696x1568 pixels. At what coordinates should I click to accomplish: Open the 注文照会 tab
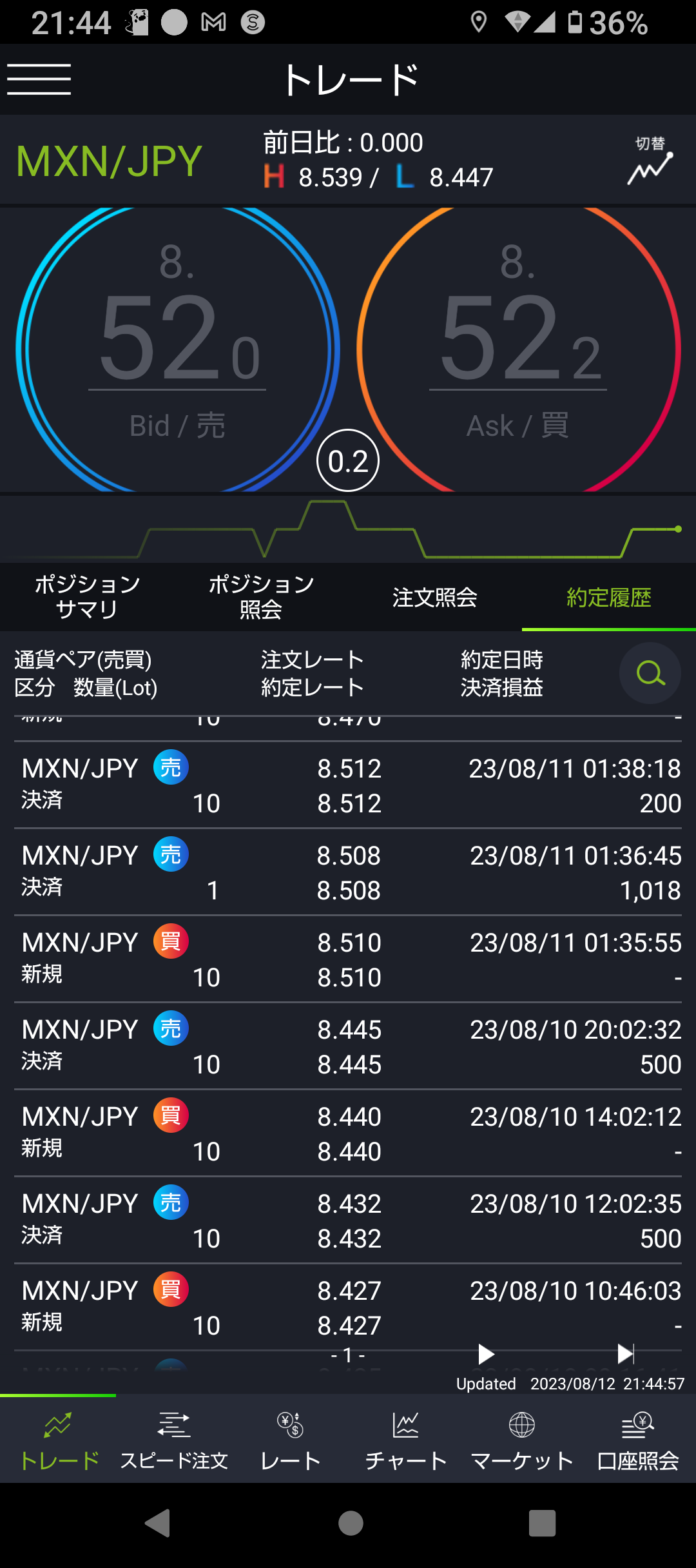click(435, 598)
